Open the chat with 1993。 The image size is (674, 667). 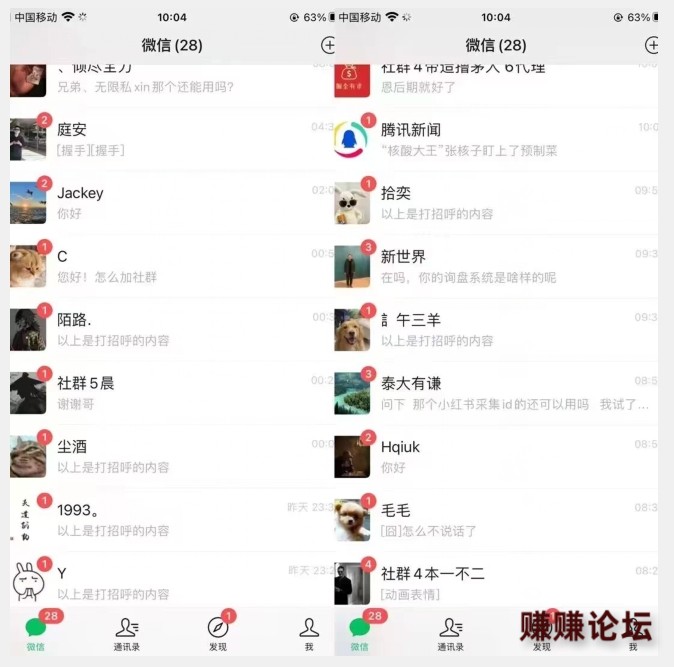click(x=170, y=520)
